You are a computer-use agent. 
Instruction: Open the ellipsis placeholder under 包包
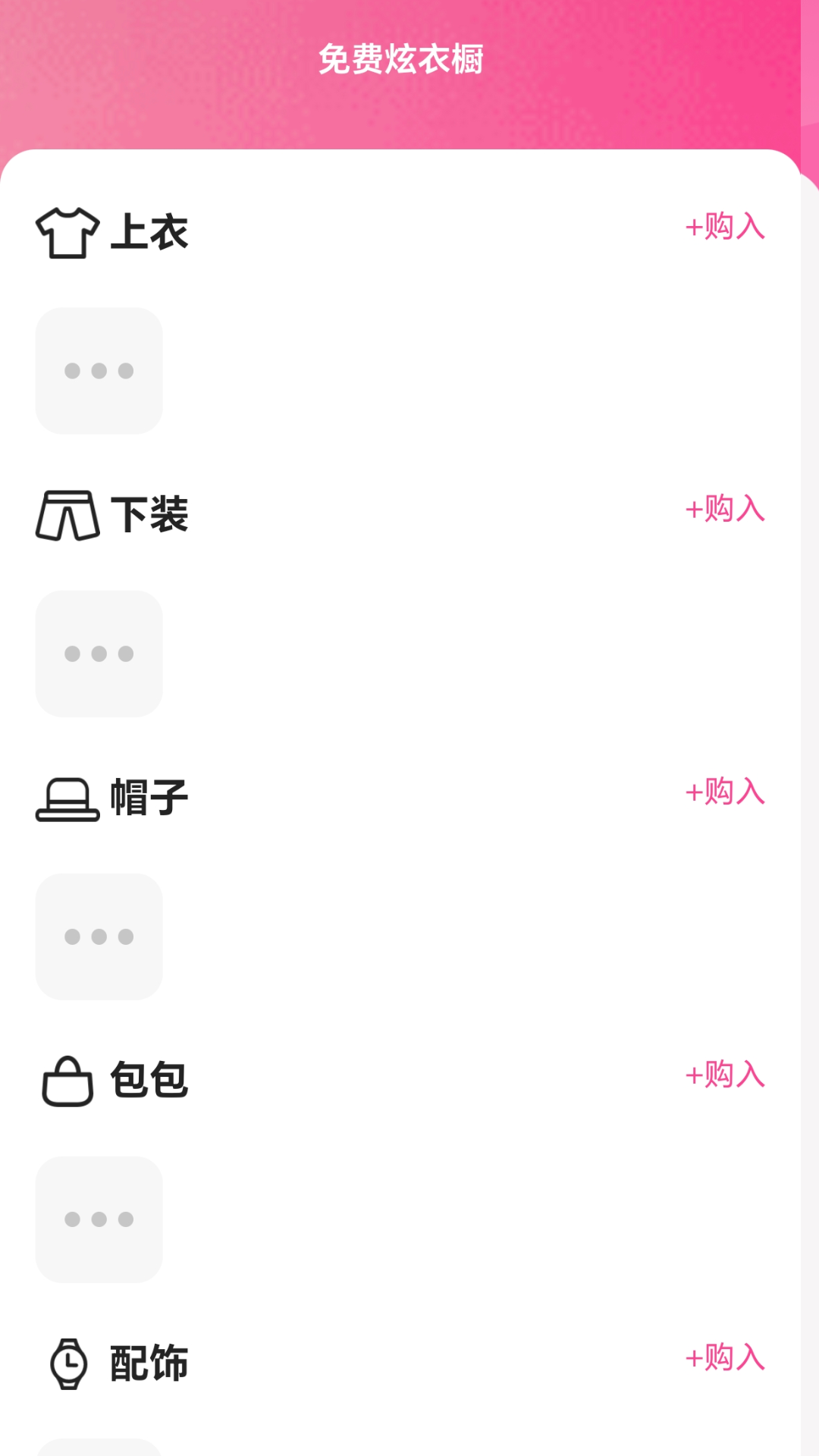[x=99, y=1219]
